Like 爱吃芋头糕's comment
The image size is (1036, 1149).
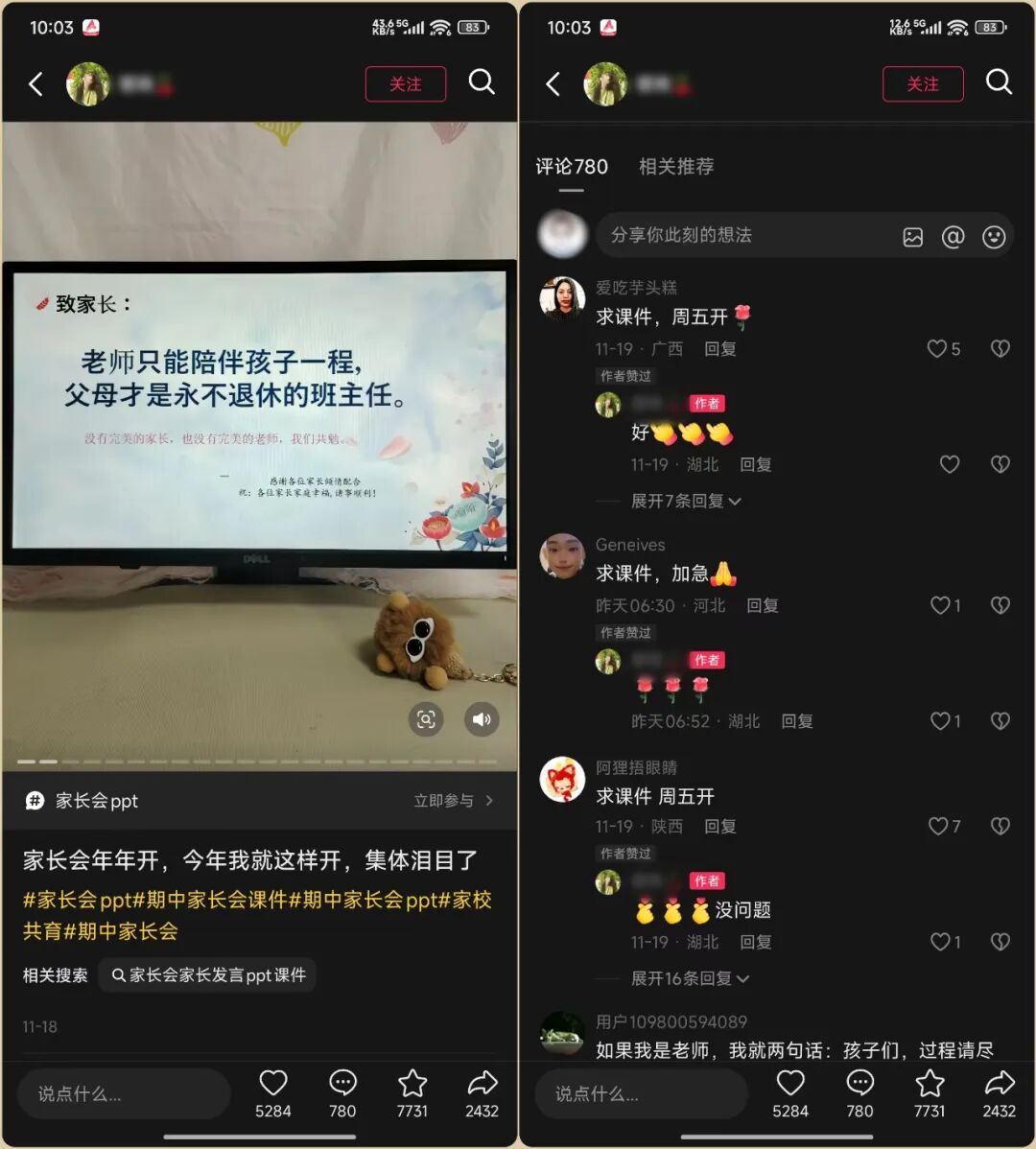(937, 348)
